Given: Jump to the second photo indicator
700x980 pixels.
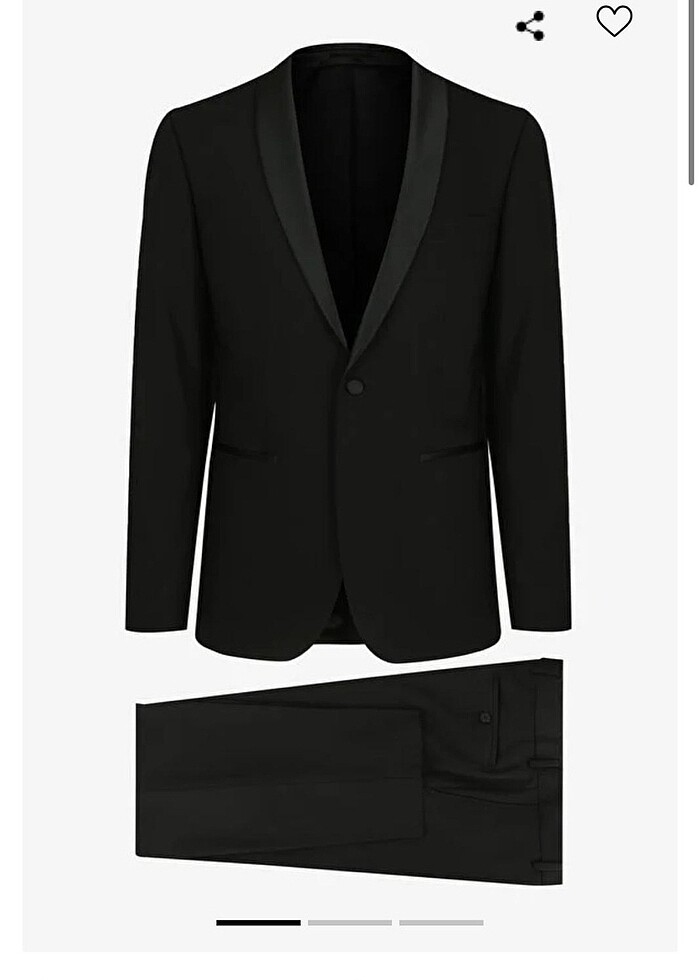Looking at the screenshot, I should pyautogui.click(x=349, y=922).
